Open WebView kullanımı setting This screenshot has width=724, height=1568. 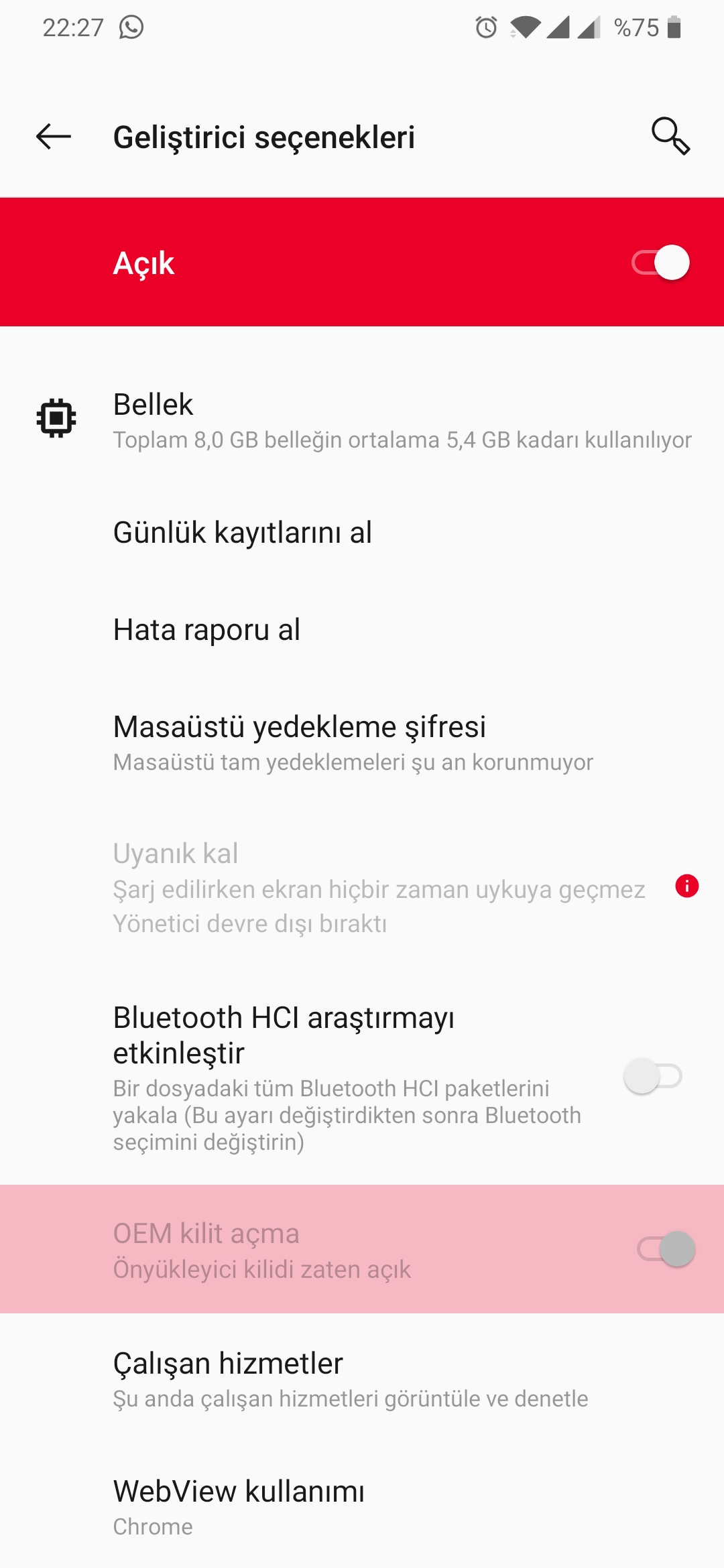coord(362,1508)
